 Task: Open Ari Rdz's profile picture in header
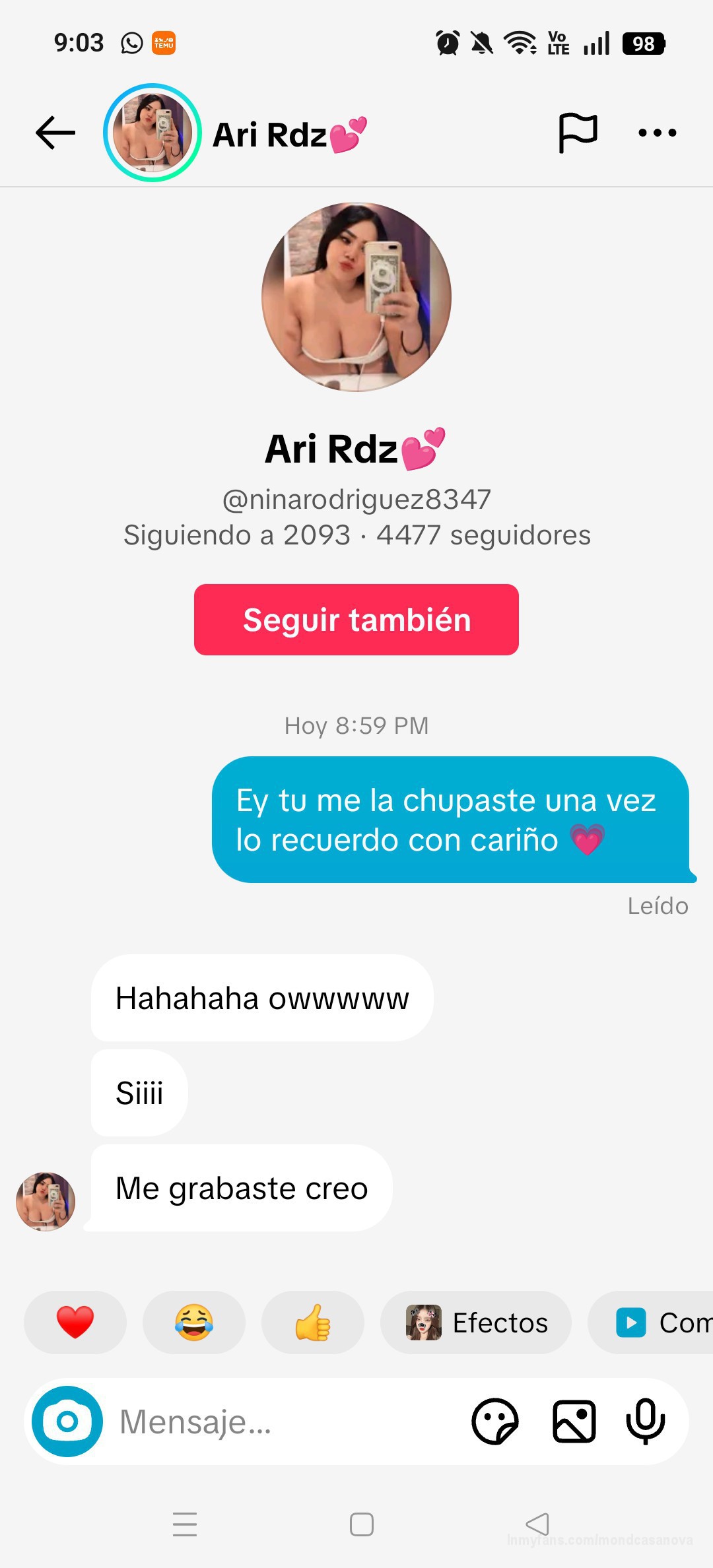153,133
